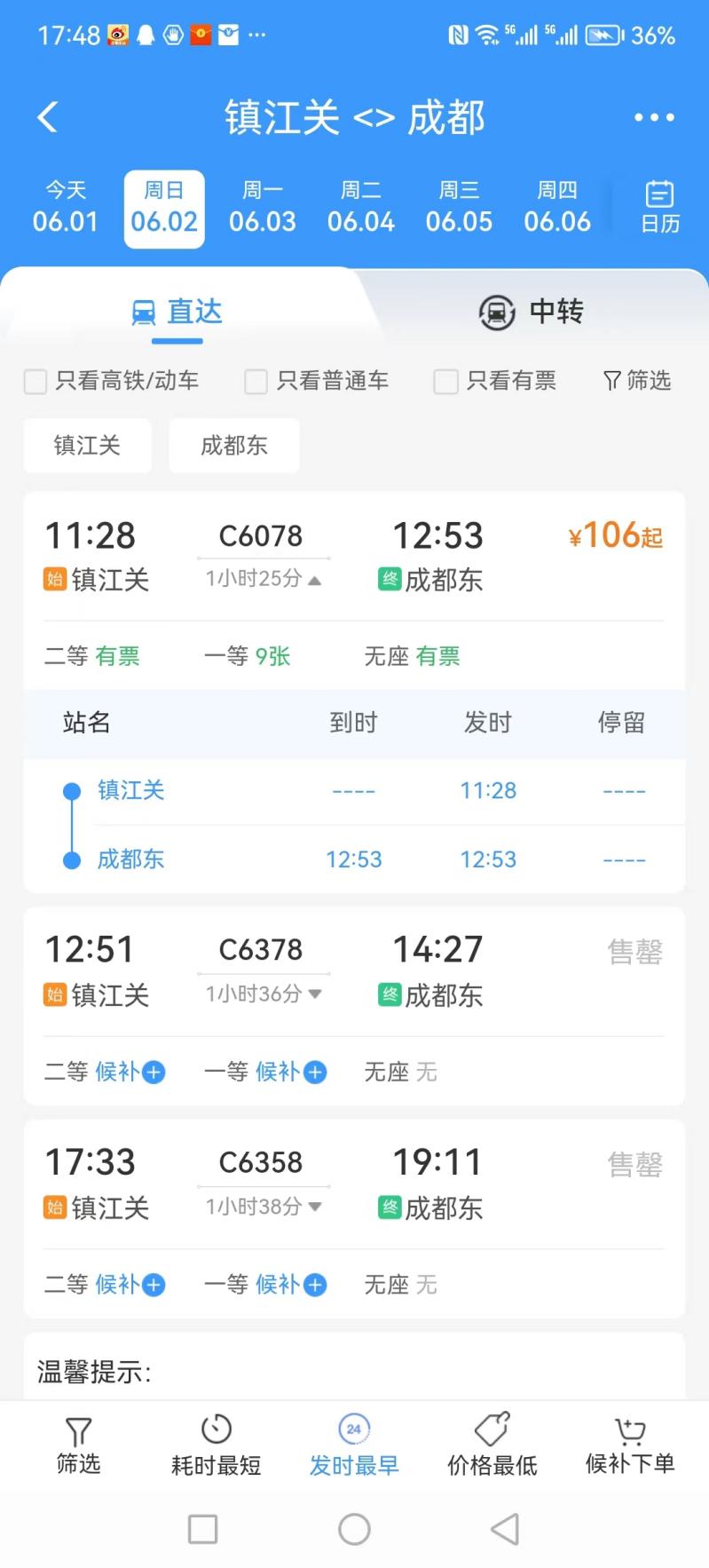Open 筛选 filter next to checkboxes

(637, 381)
